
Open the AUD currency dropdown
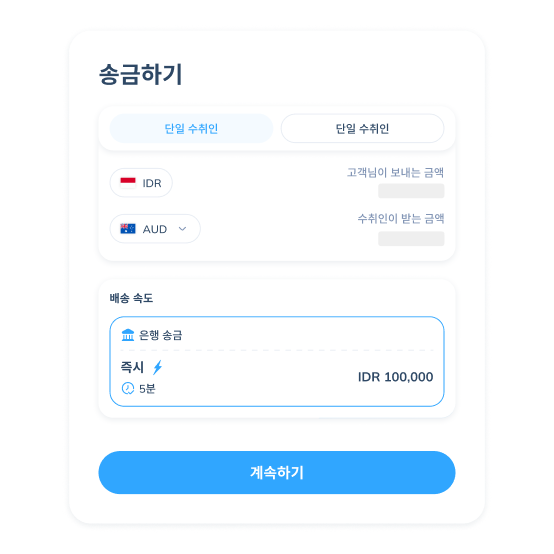point(155,229)
